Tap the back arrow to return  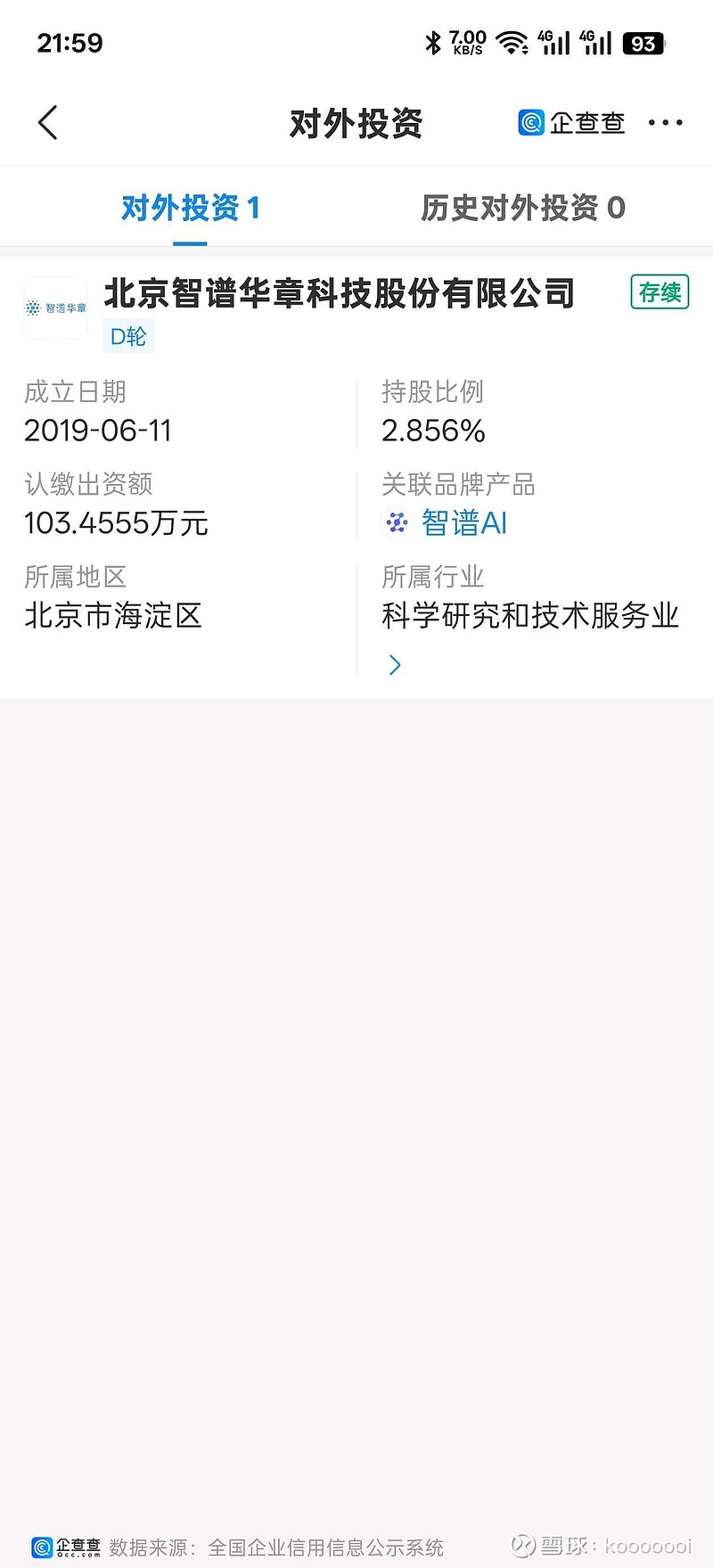pos(48,122)
